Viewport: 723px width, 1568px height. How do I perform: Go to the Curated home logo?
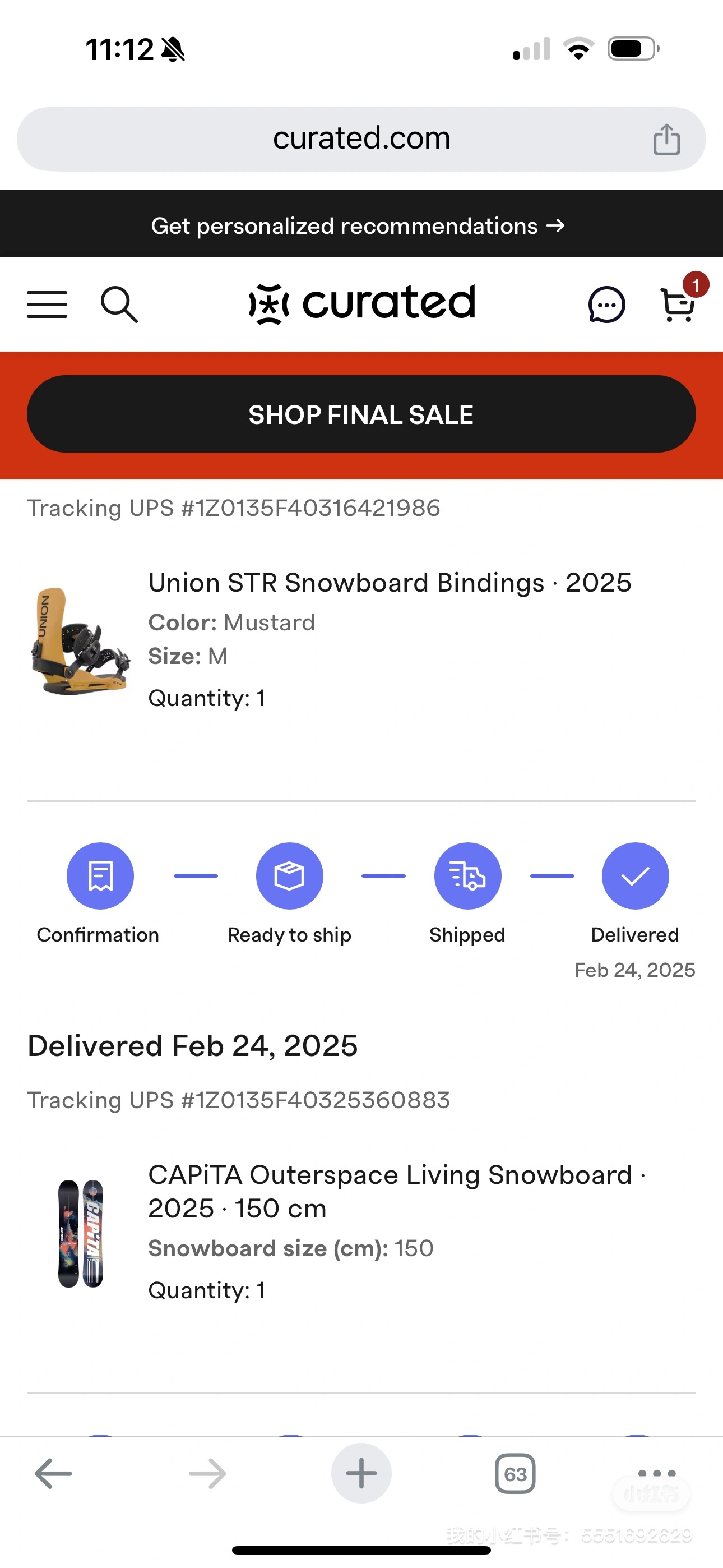[x=362, y=302]
